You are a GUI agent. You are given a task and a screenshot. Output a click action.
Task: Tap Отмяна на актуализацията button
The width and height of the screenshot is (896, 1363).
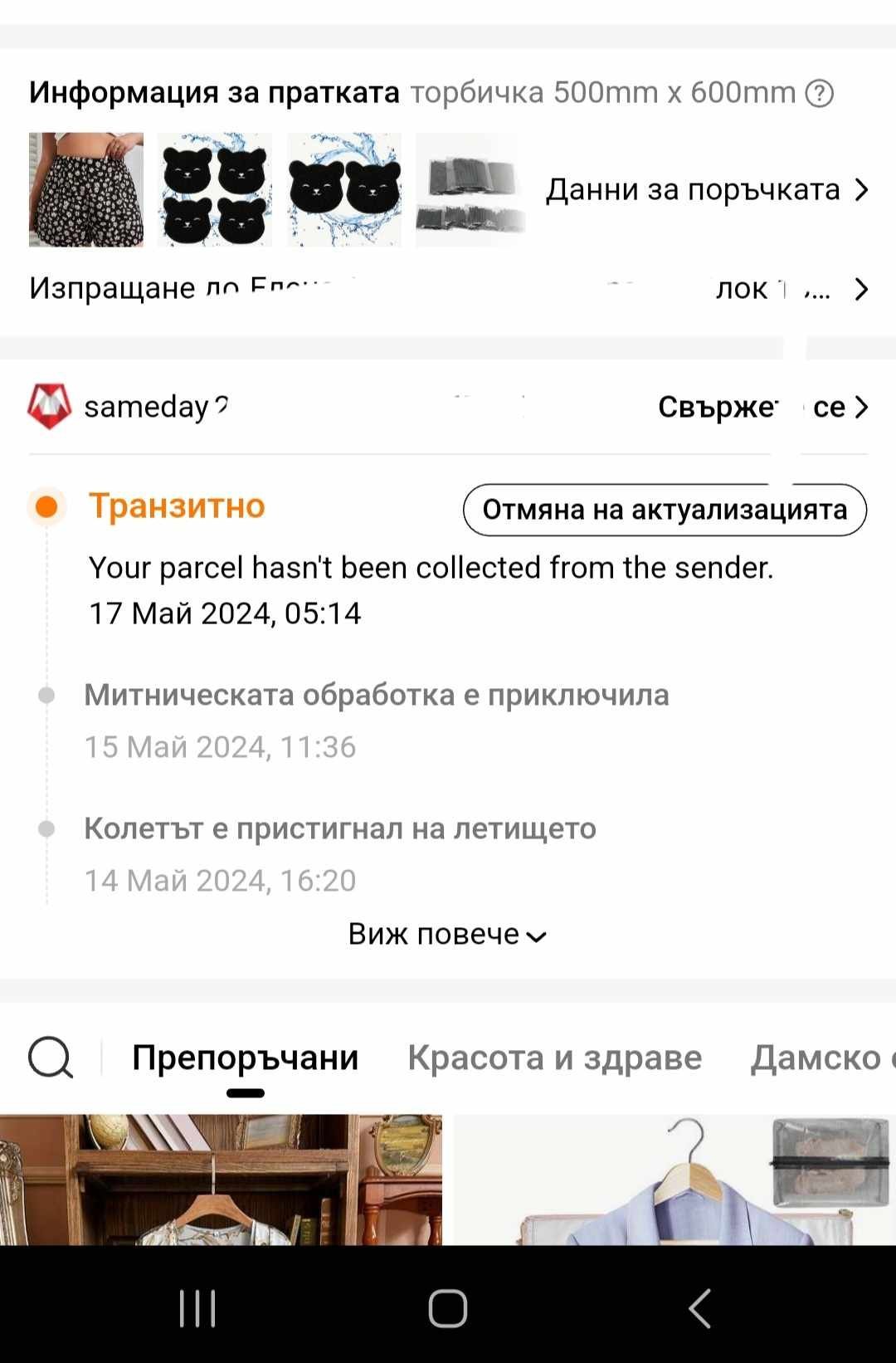click(665, 510)
